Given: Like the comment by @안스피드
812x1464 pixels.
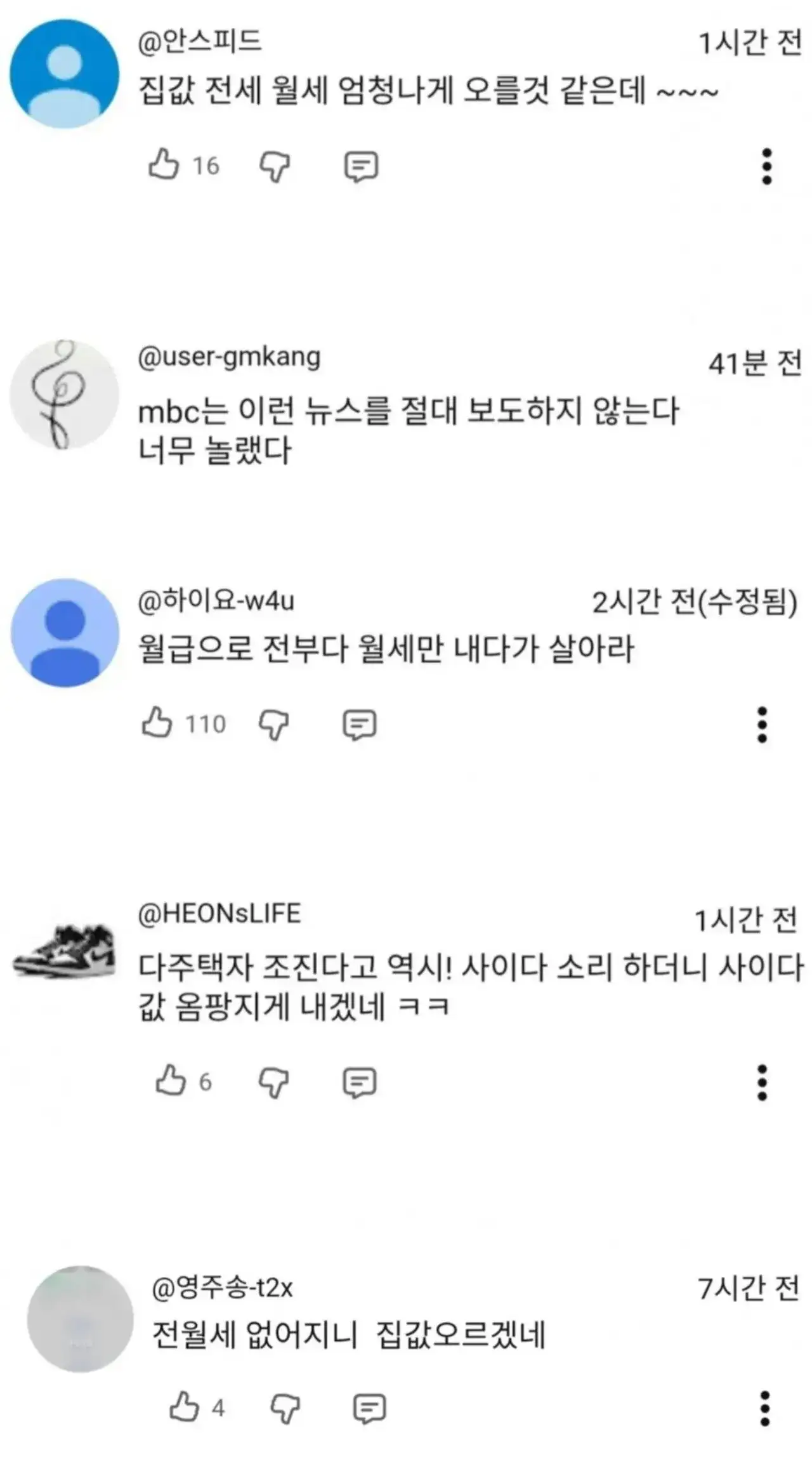Looking at the screenshot, I should [x=164, y=166].
